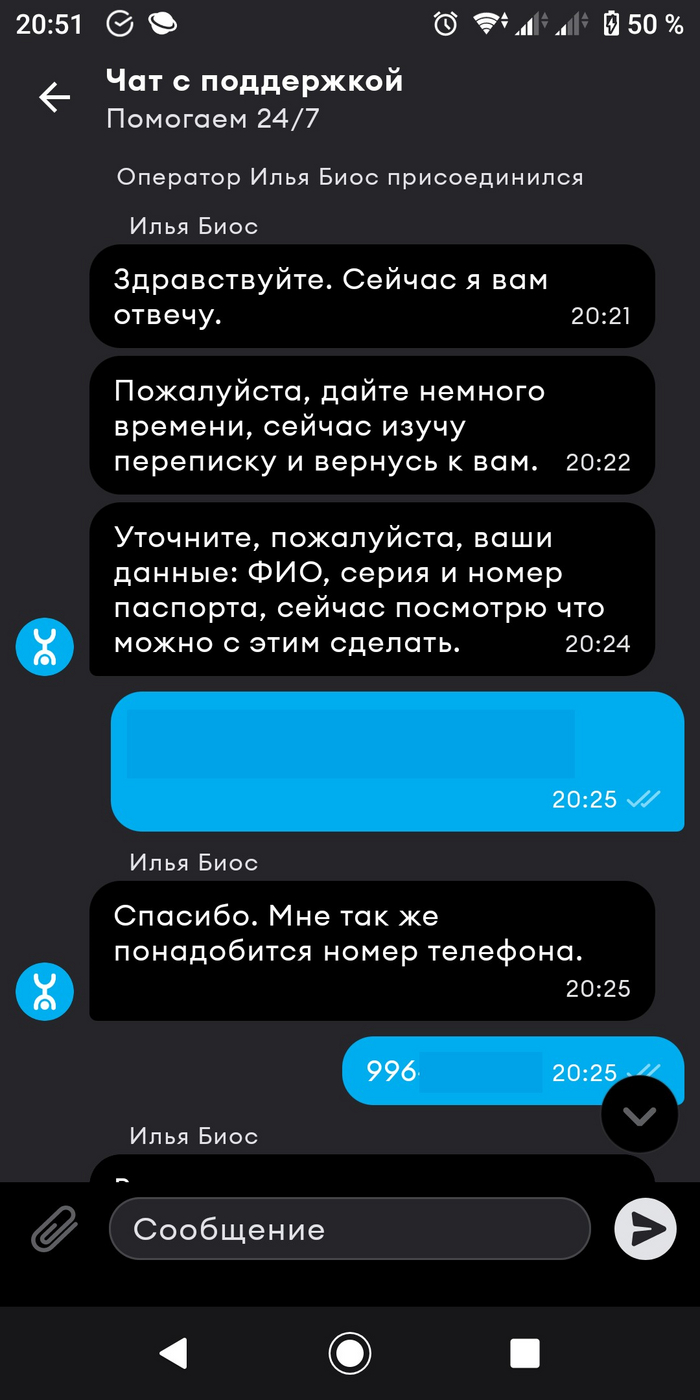Tap the system home button

click(x=350, y=1353)
